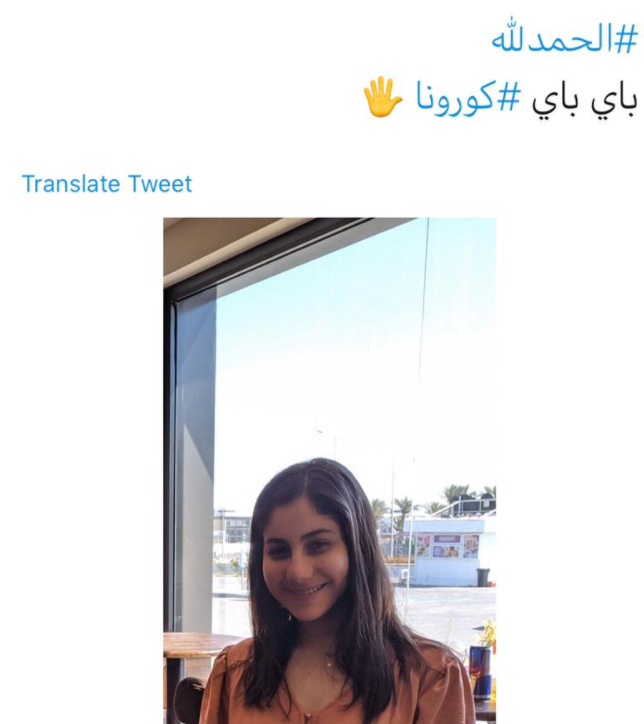Image resolution: width=644 pixels, height=724 pixels.
Task: Open the #الحمدلله hashtag link
Action: (x=563, y=38)
